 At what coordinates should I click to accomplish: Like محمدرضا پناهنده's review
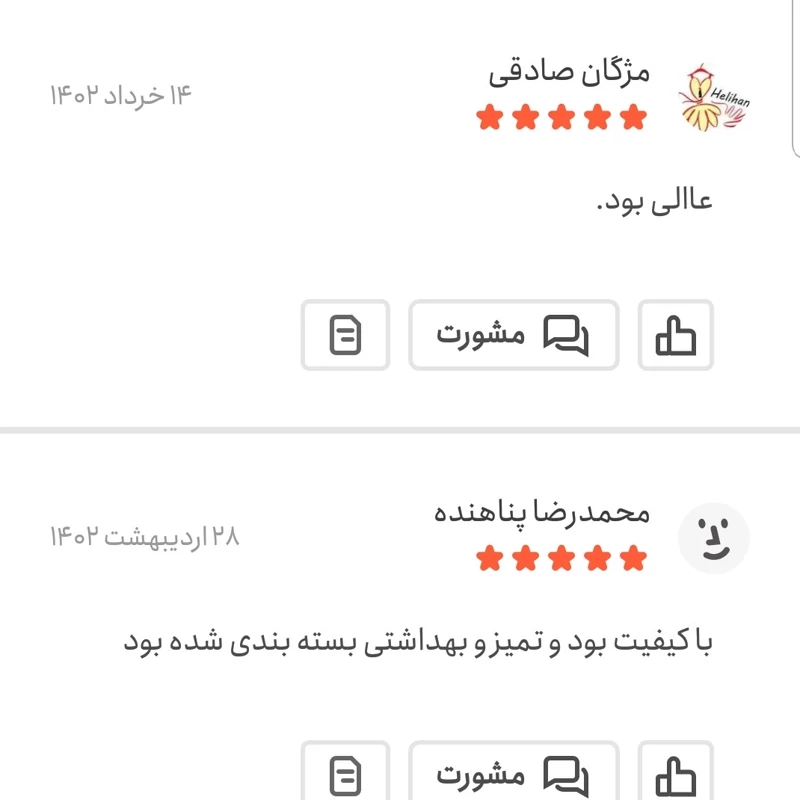click(x=675, y=774)
